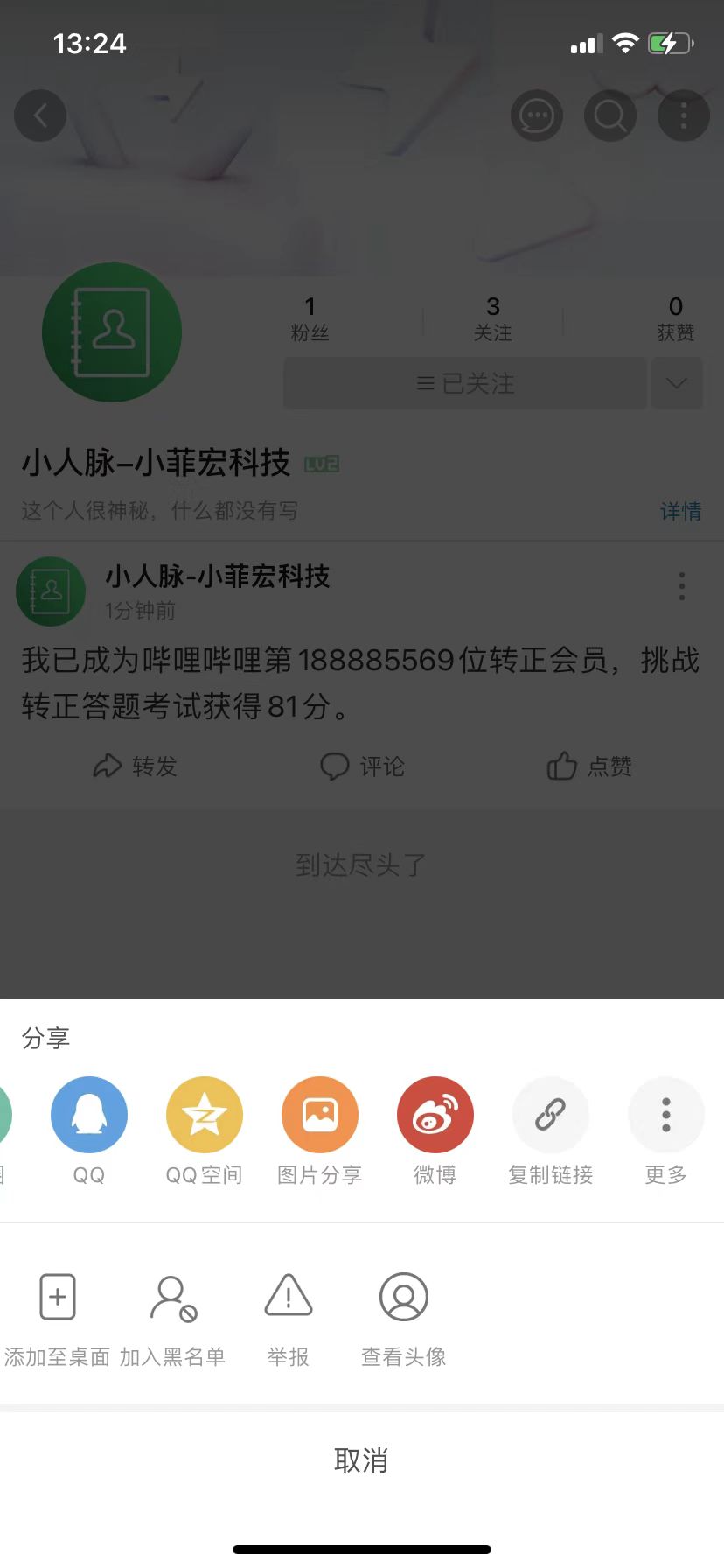Image resolution: width=724 pixels, height=1568 pixels.
Task: Open 更多 share options
Action: (x=666, y=1130)
